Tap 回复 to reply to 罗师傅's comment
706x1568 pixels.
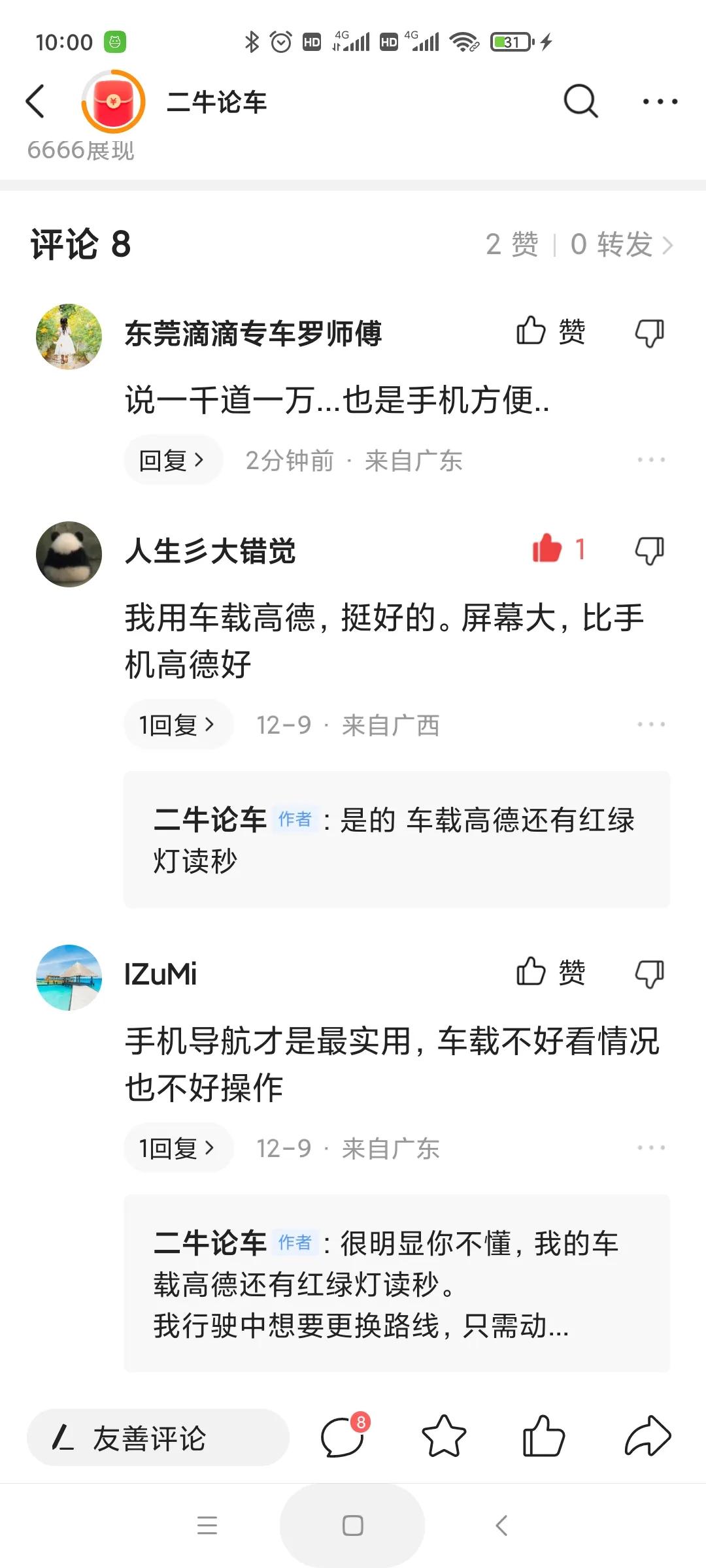click(172, 459)
